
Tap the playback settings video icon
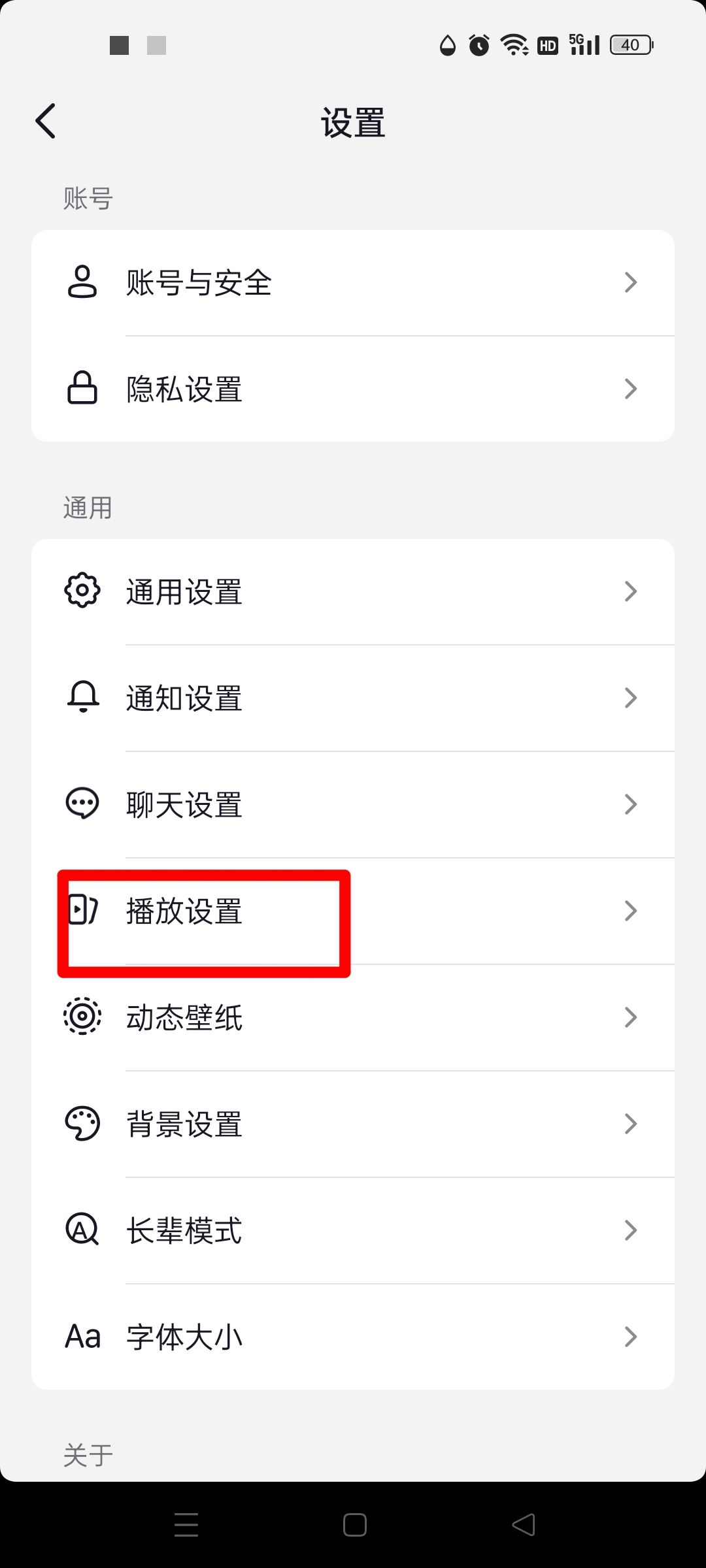(82, 911)
